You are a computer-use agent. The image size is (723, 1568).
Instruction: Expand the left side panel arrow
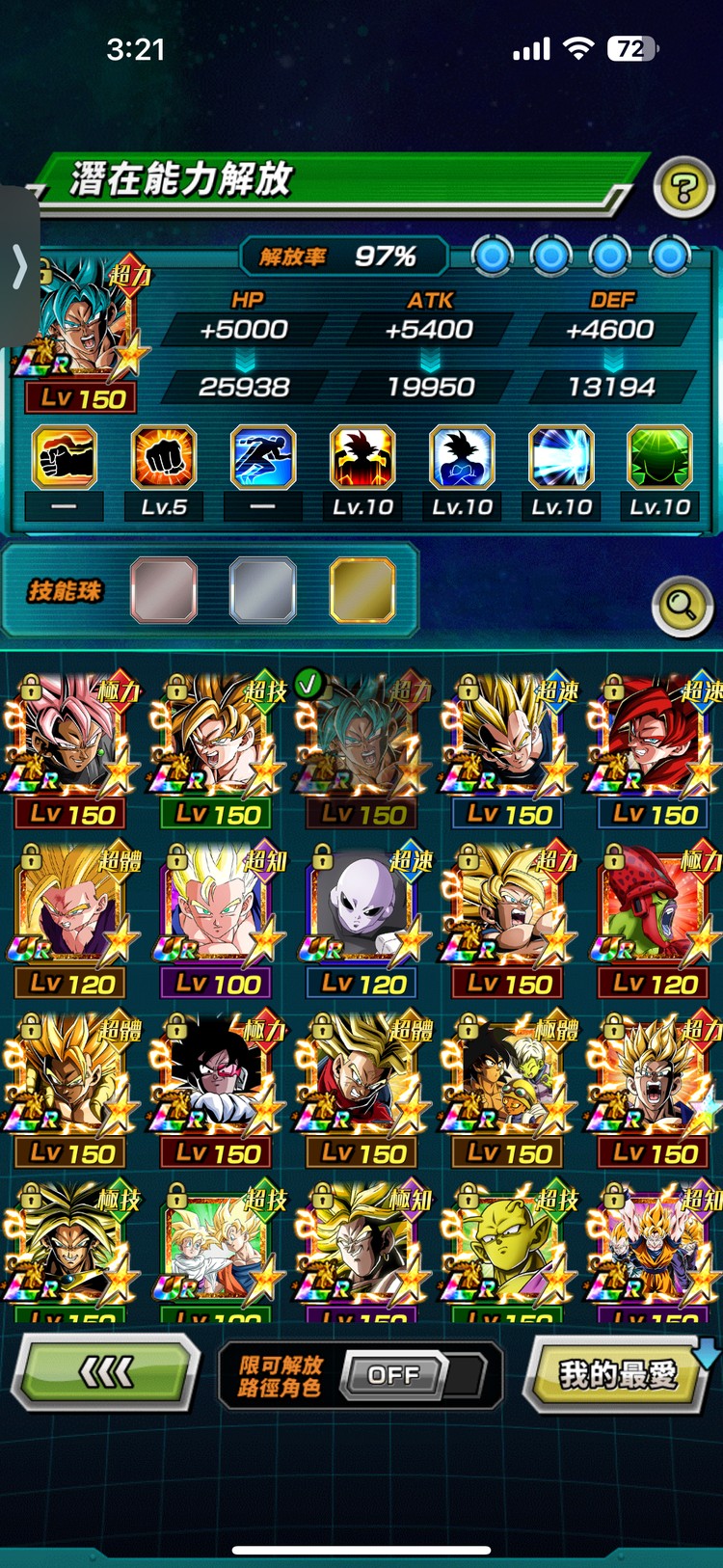tap(19, 267)
